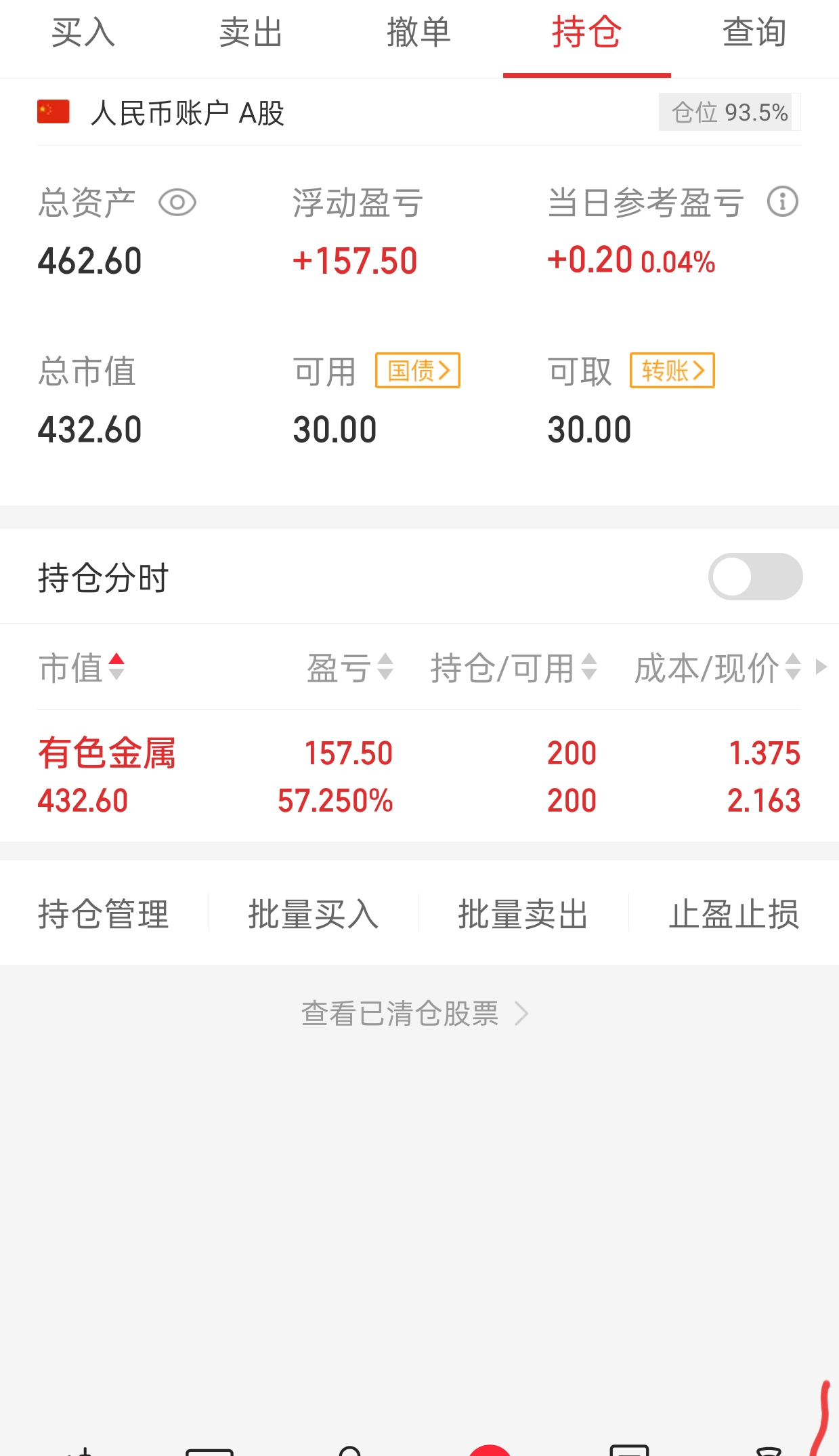Select 批量买入

pos(314,913)
